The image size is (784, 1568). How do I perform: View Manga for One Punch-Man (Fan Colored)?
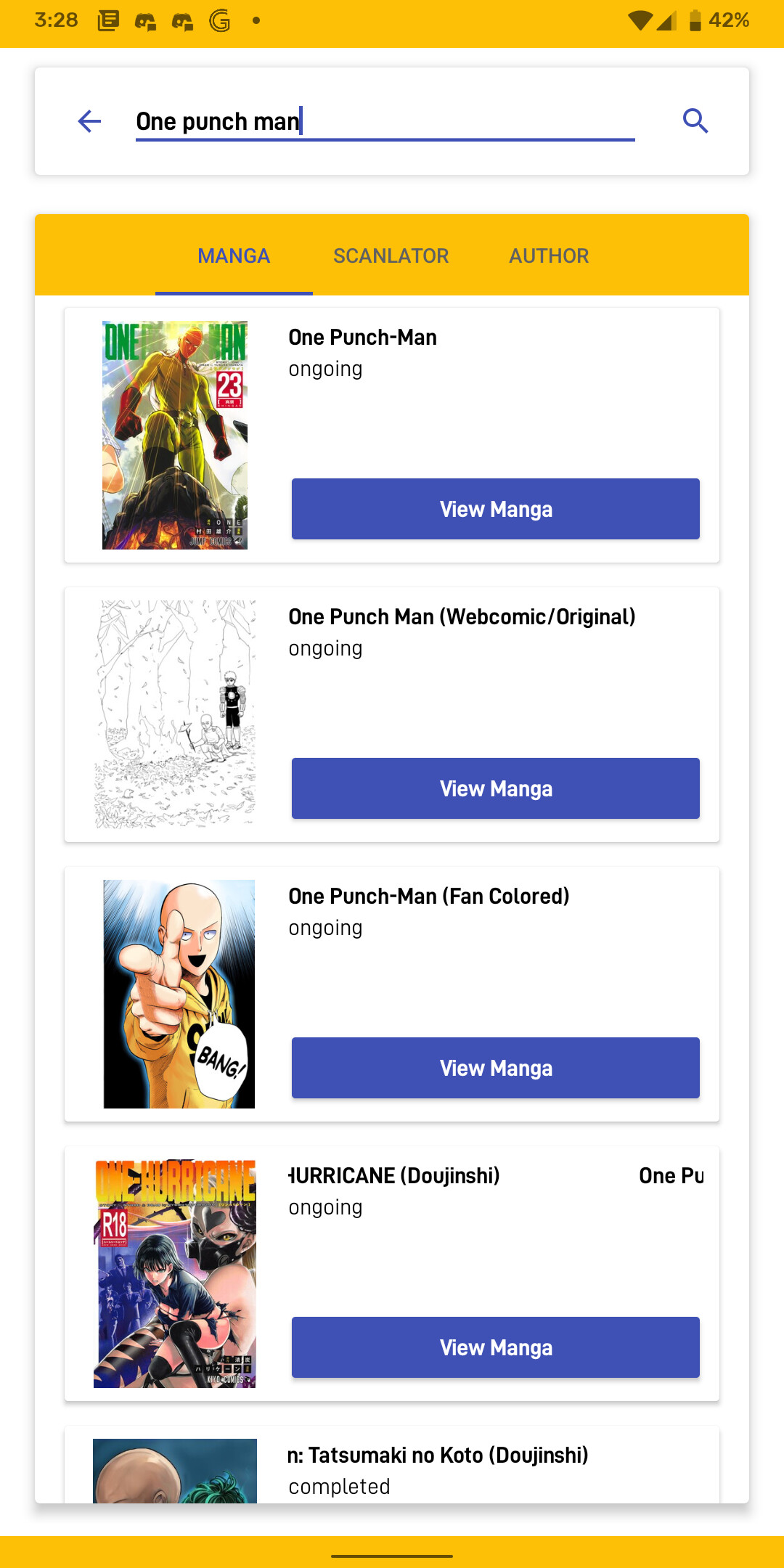pos(496,1068)
